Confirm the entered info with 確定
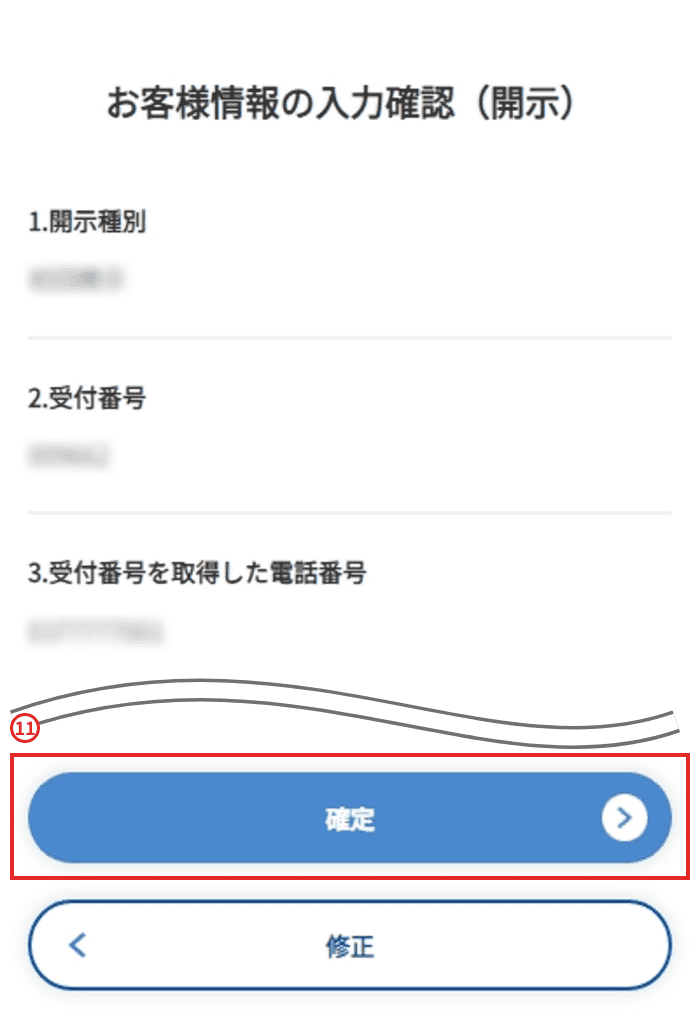This screenshot has width=700, height=1024. pyautogui.click(x=349, y=818)
